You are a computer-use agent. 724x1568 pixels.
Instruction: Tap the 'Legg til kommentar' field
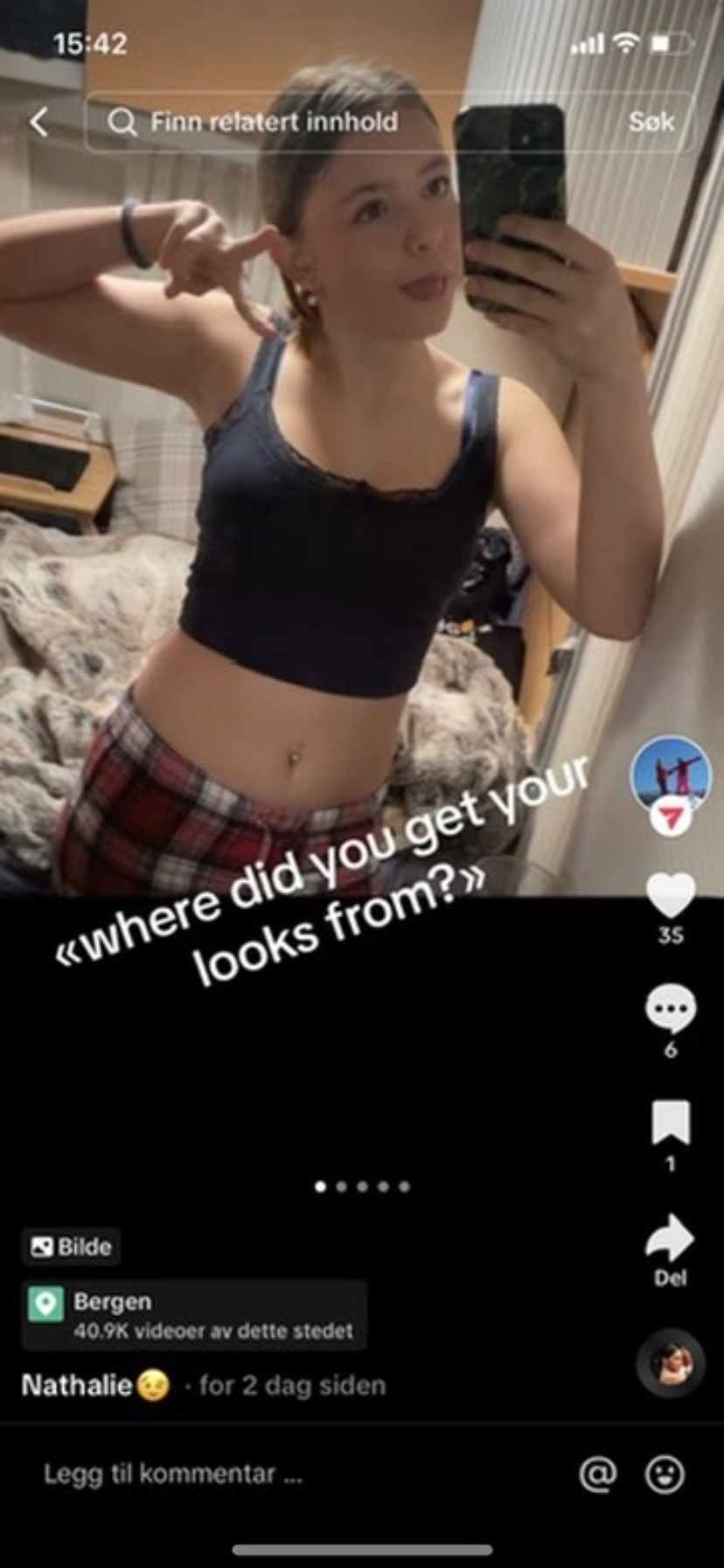pyautogui.click(x=262, y=1473)
